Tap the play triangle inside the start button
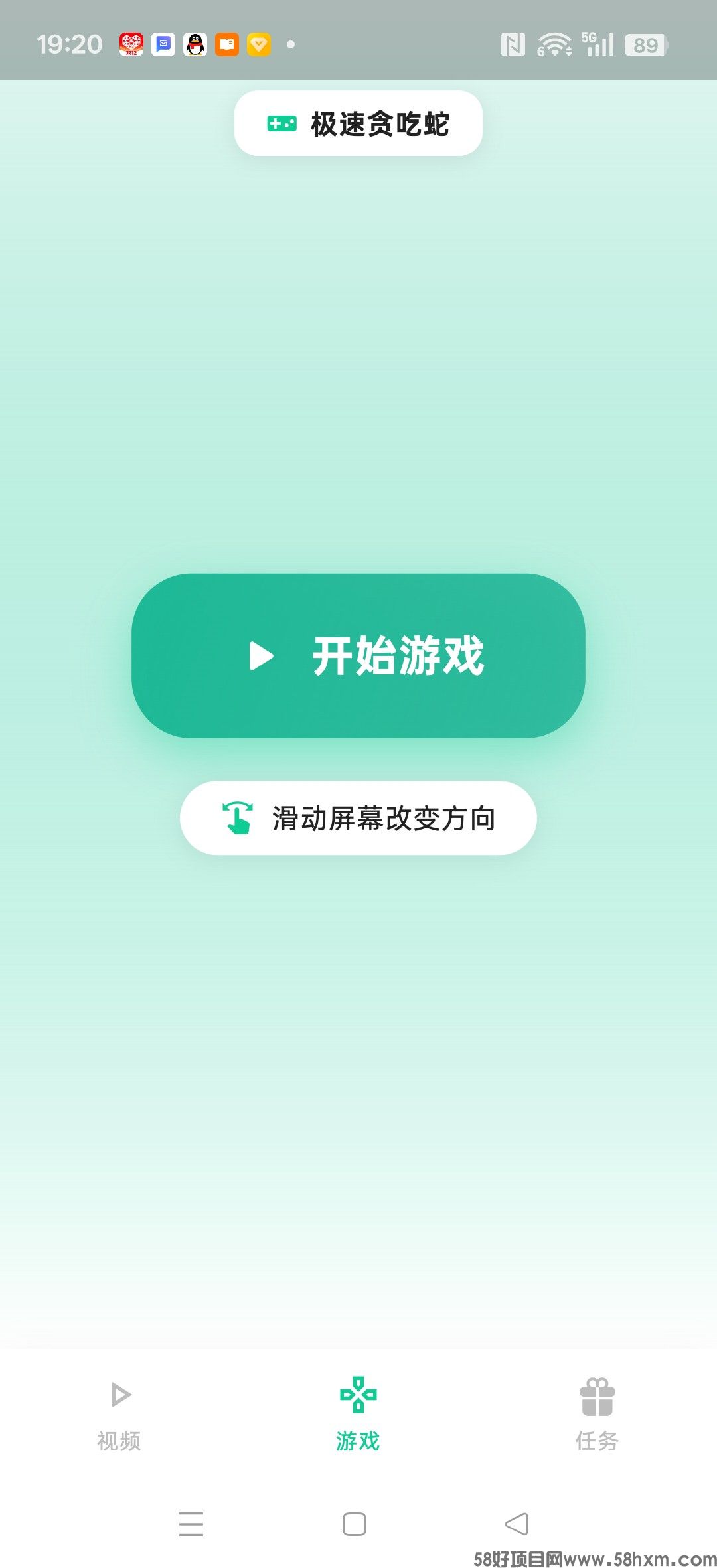The width and height of the screenshot is (717, 1568). tap(260, 656)
